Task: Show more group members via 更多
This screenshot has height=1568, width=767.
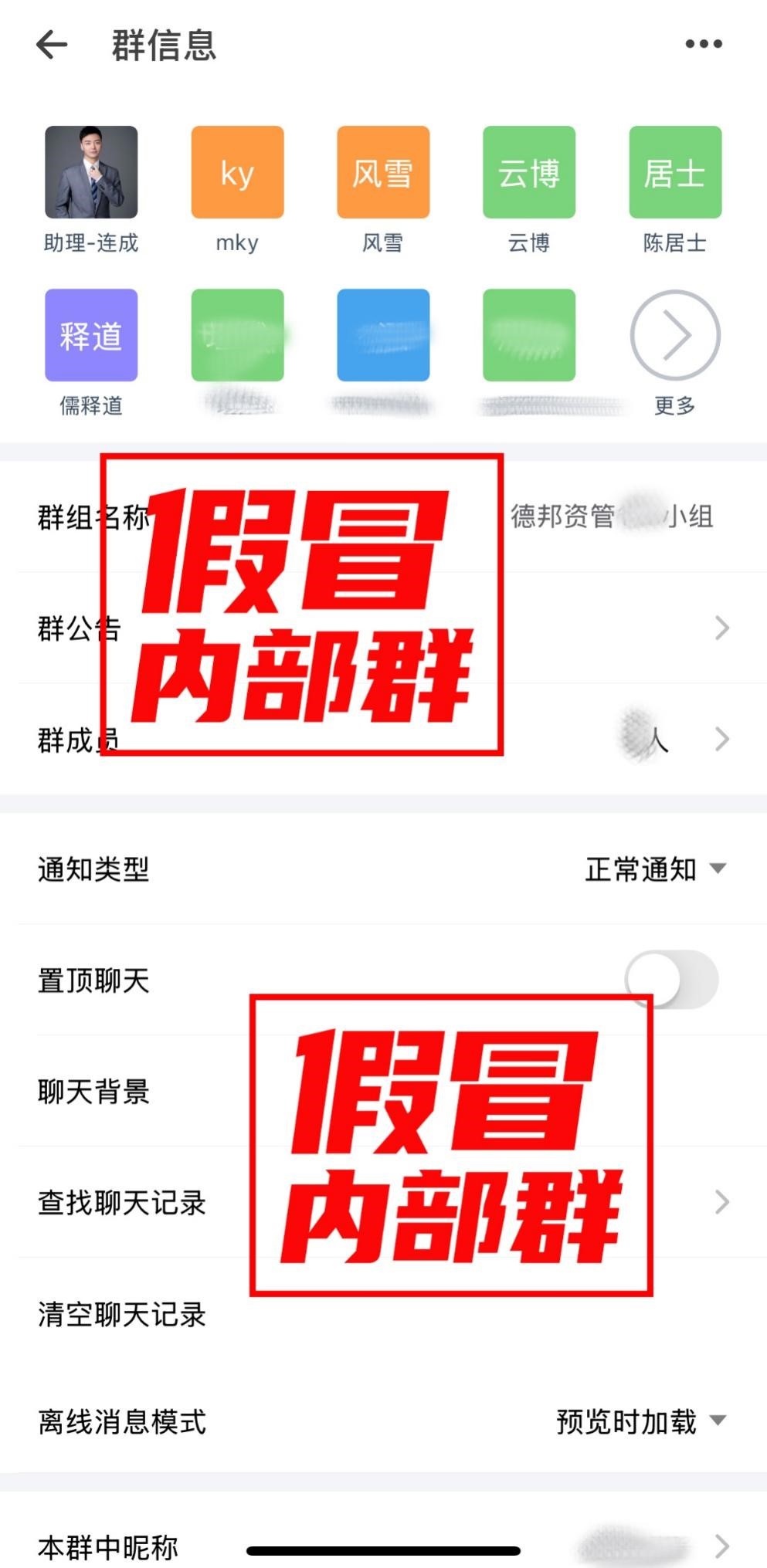Action: (x=675, y=337)
